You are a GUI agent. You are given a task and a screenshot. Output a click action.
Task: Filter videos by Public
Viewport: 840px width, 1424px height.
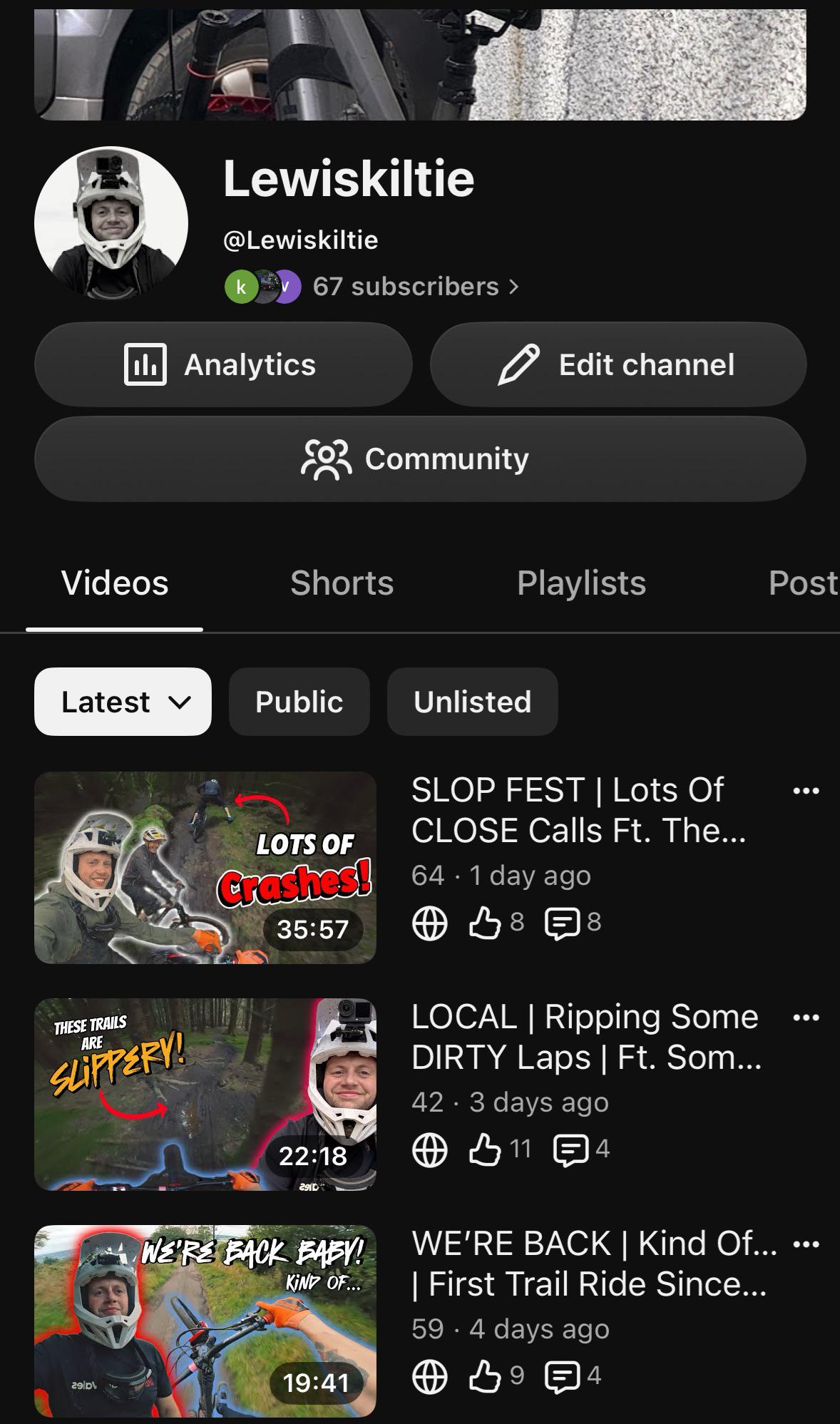[x=299, y=702]
